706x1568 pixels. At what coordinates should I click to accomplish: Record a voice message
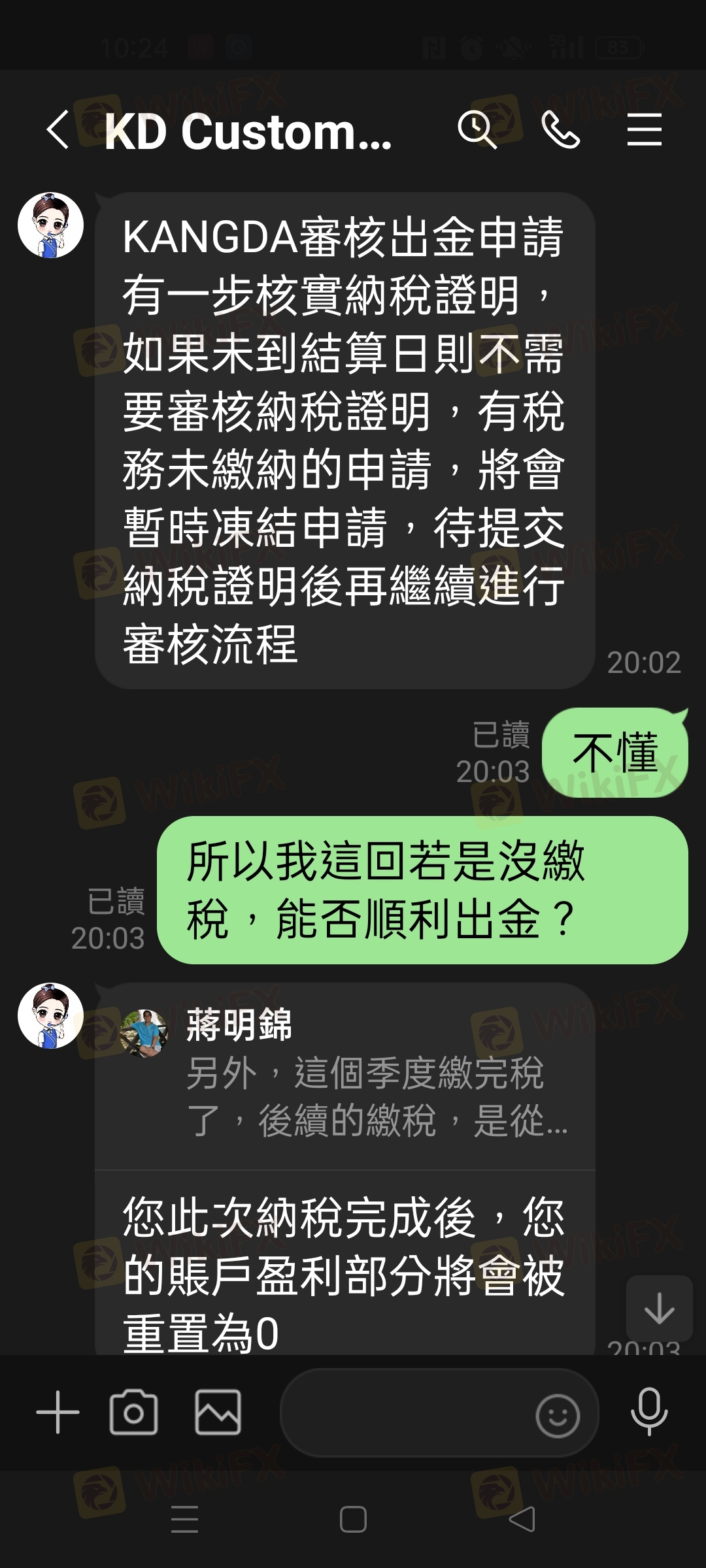pos(649,1413)
